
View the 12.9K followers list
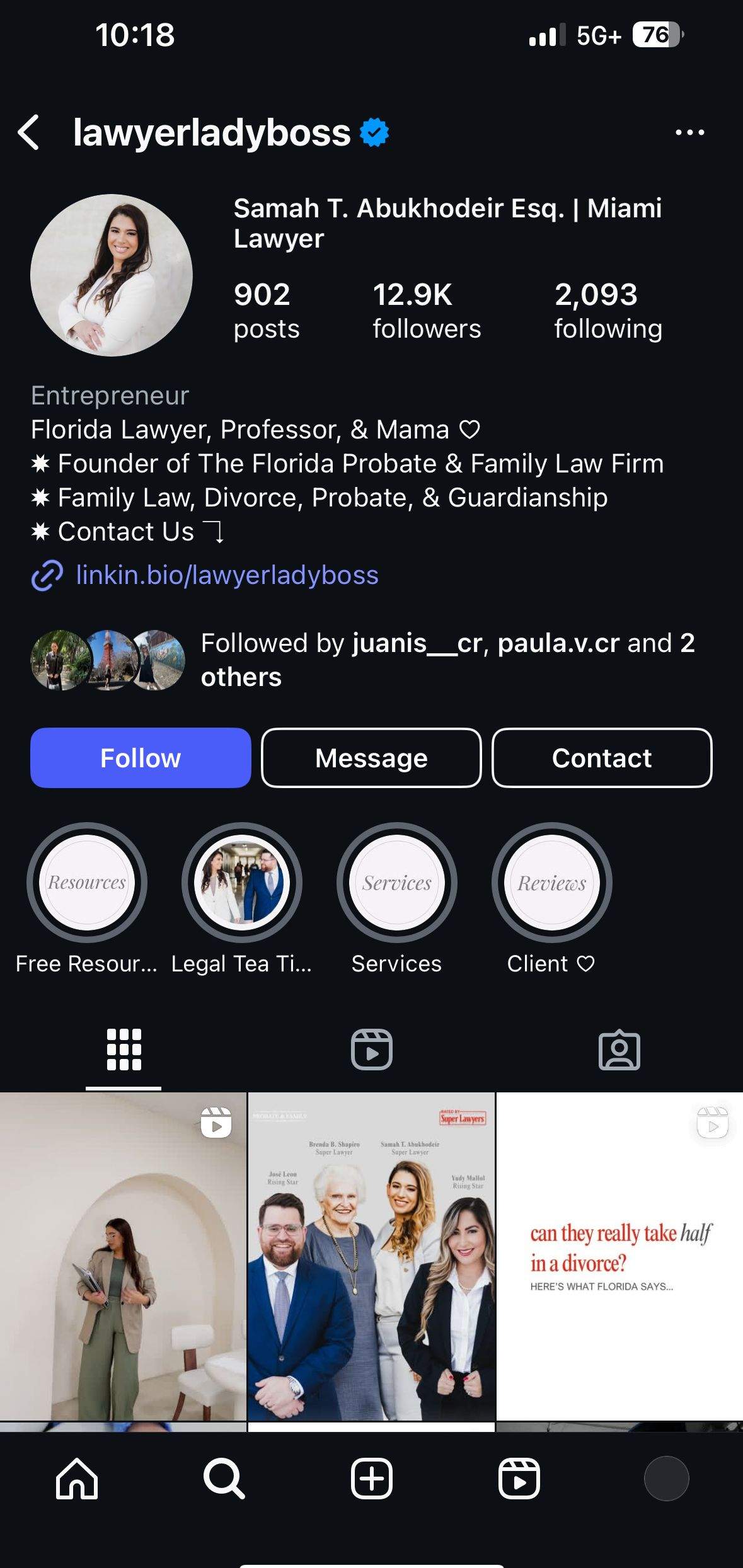pos(426,311)
